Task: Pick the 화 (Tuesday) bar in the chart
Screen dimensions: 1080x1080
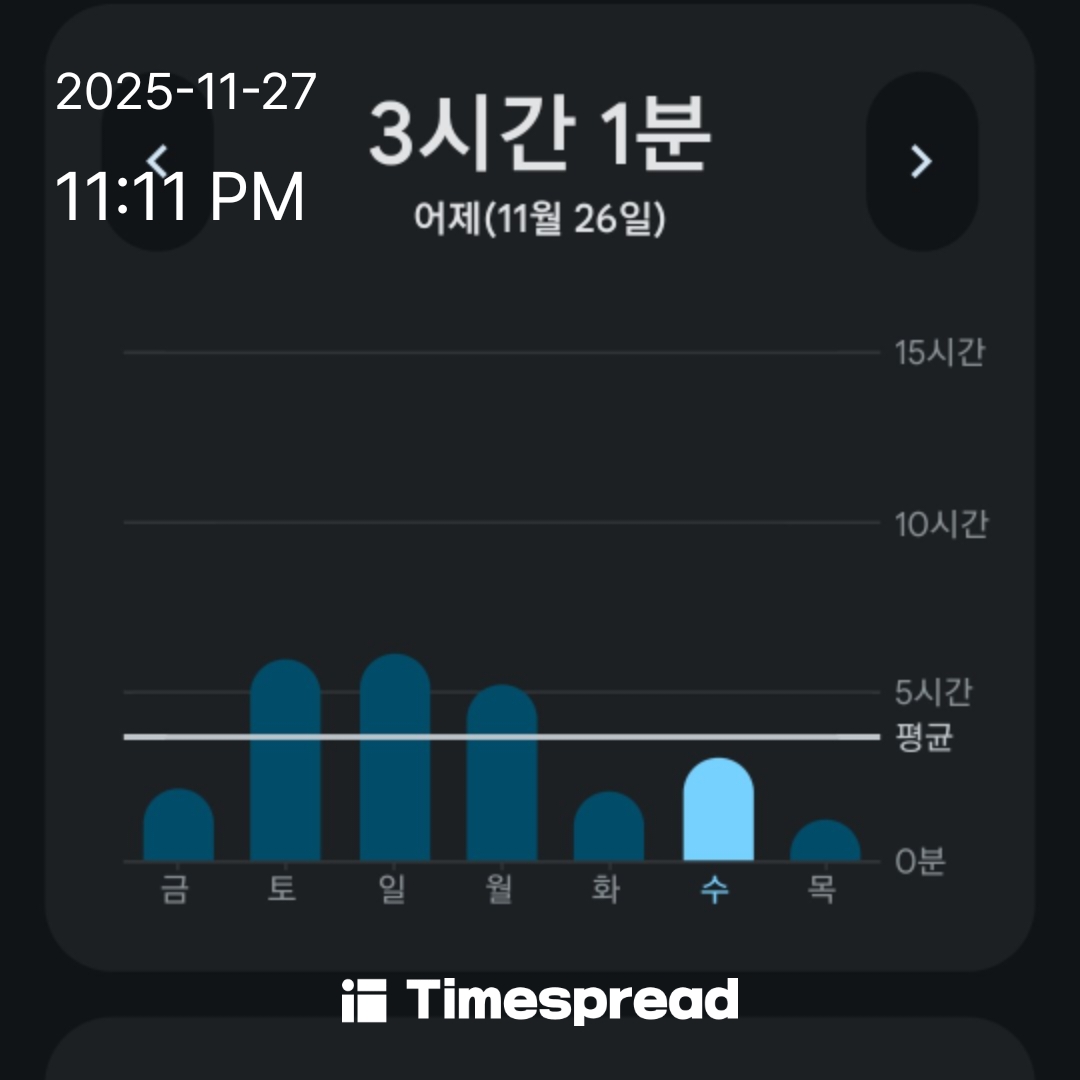Action: (609, 828)
